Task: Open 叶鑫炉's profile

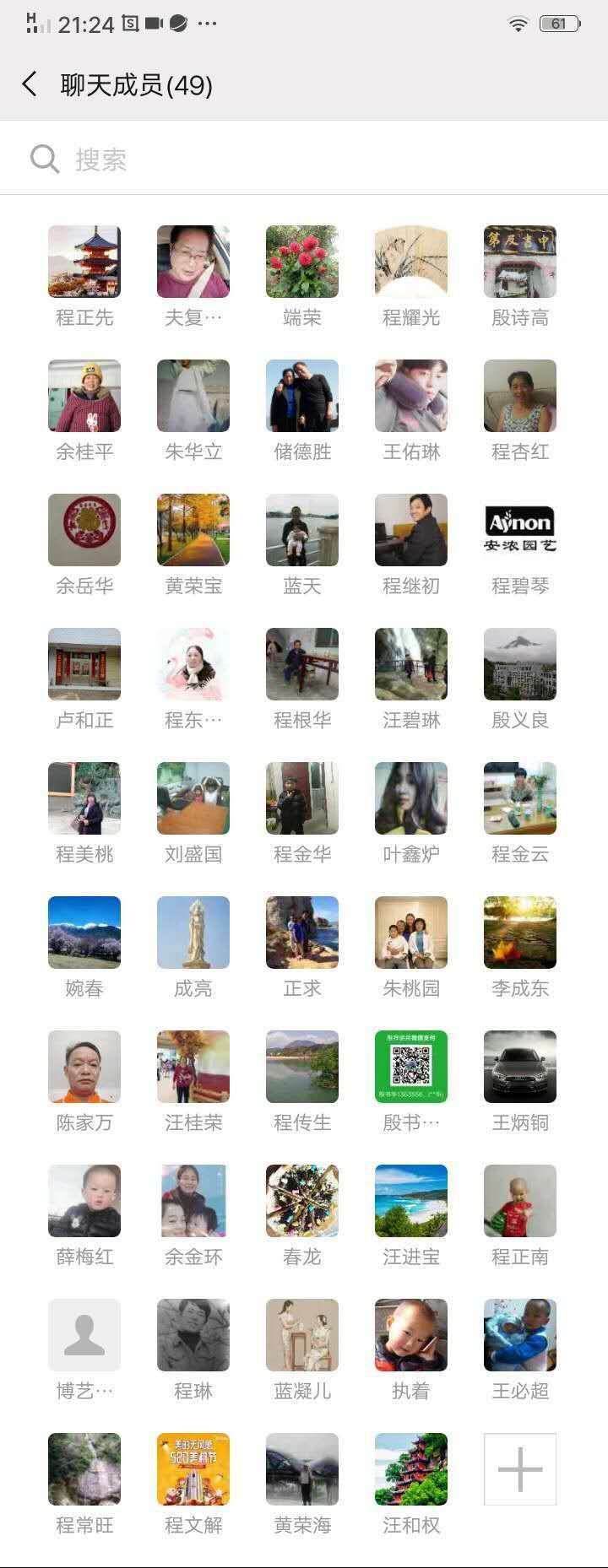Action: click(x=411, y=798)
